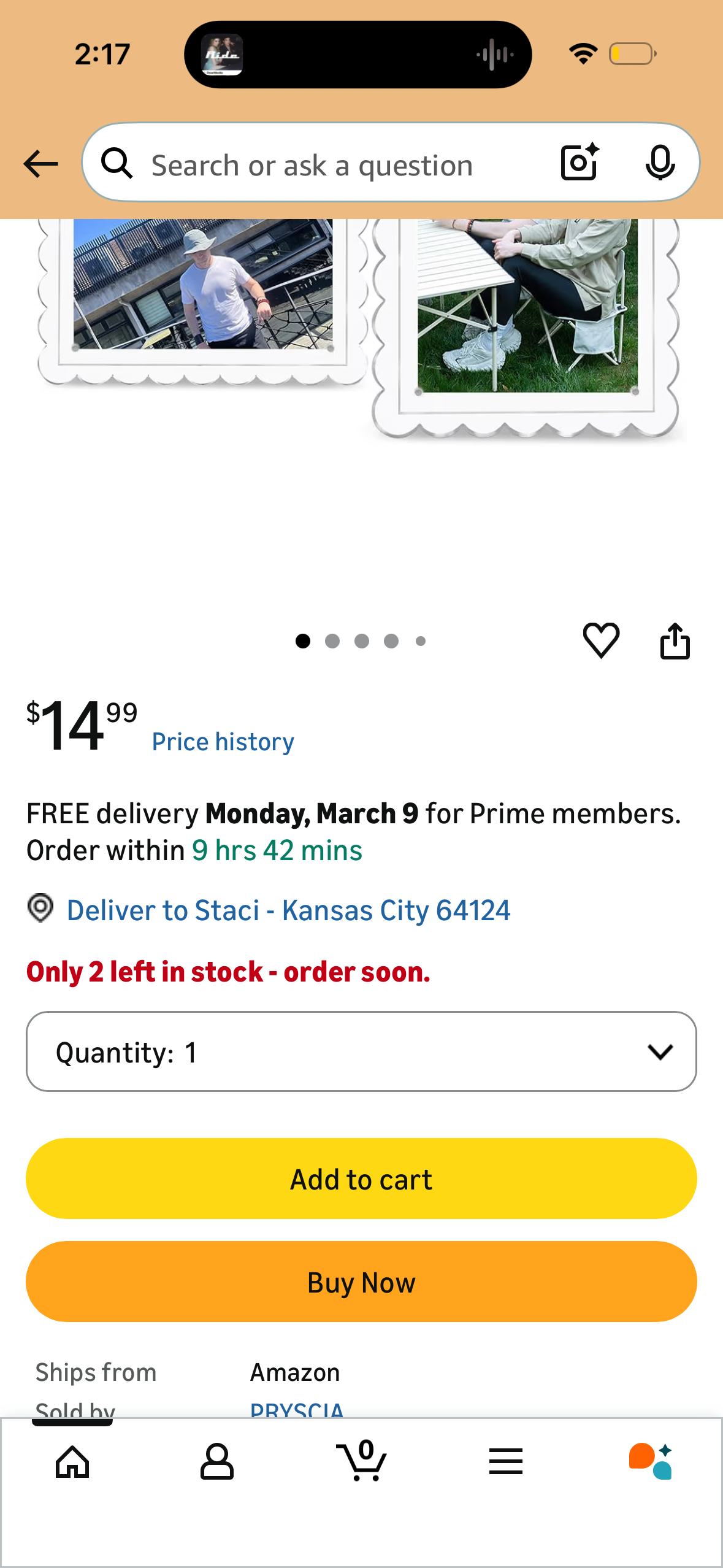Start voice search with the microphone
The height and width of the screenshot is (1568, 723).
(660, 163)
